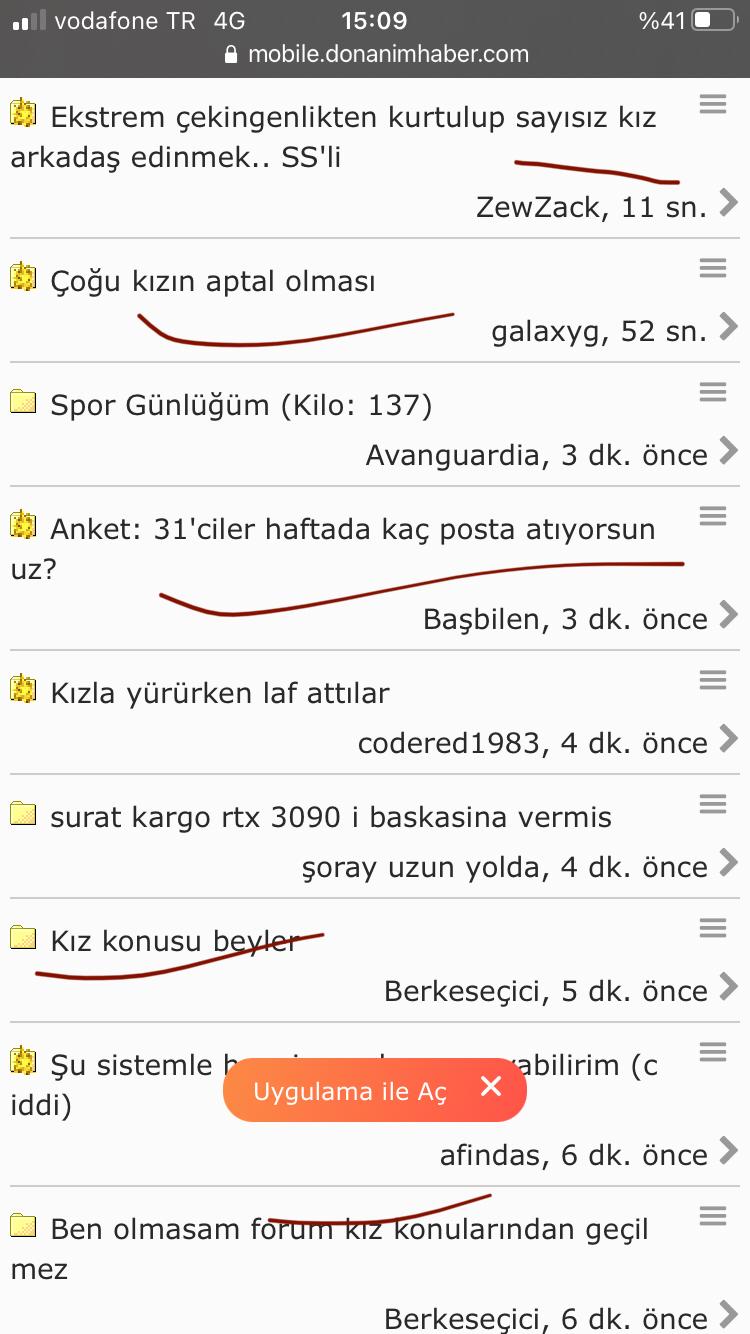
Task: Open 'Kızla yürürken laf attılar' thread
Action: (220, 694)
